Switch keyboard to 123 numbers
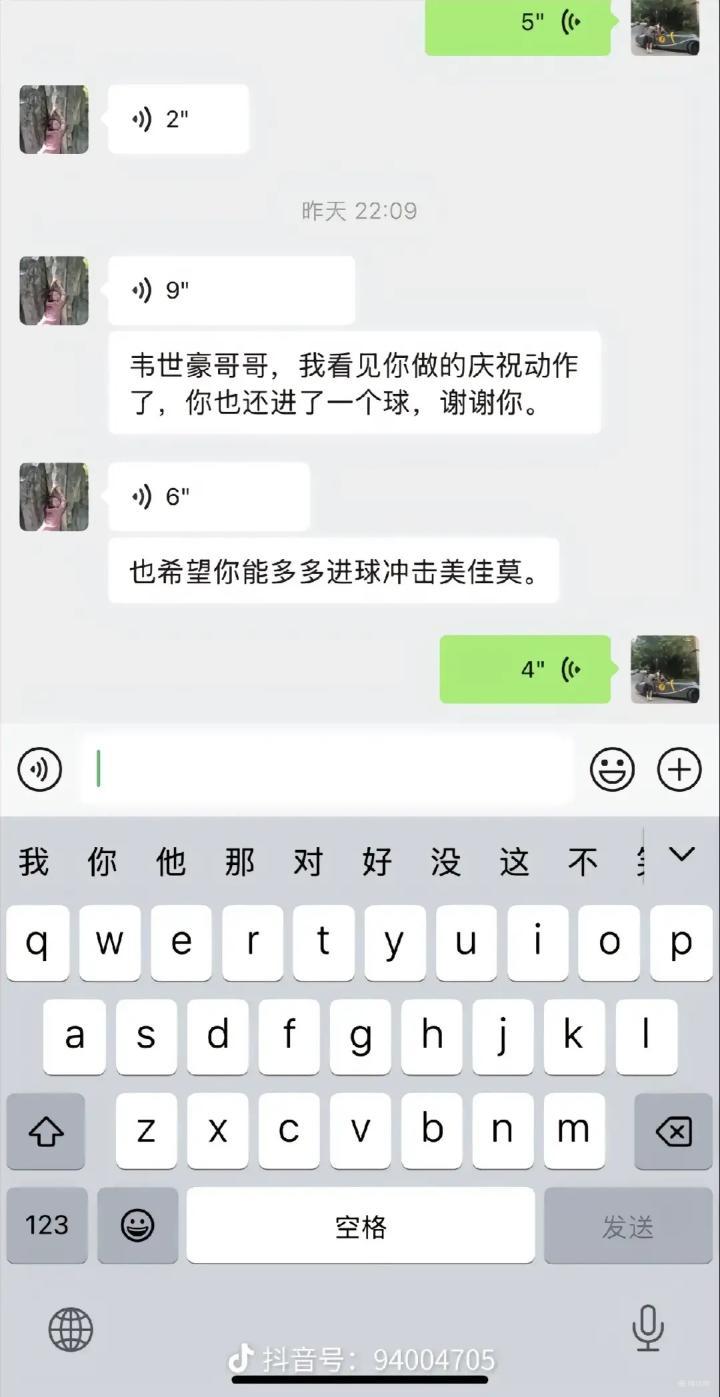Image resolution: width=720 pixels, height=1397 pixels. point(46,1225)
